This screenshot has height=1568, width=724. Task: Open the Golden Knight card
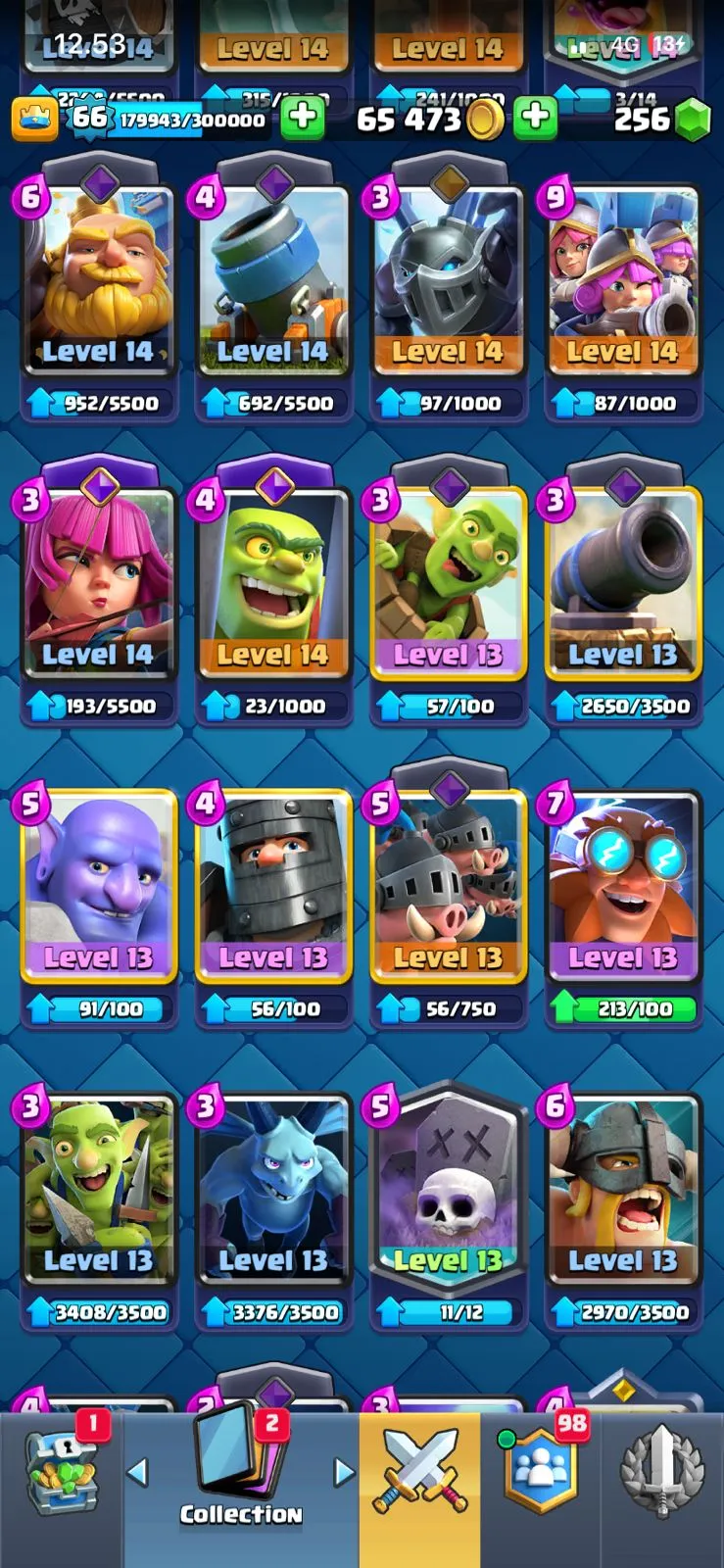(x=98, y=284)
